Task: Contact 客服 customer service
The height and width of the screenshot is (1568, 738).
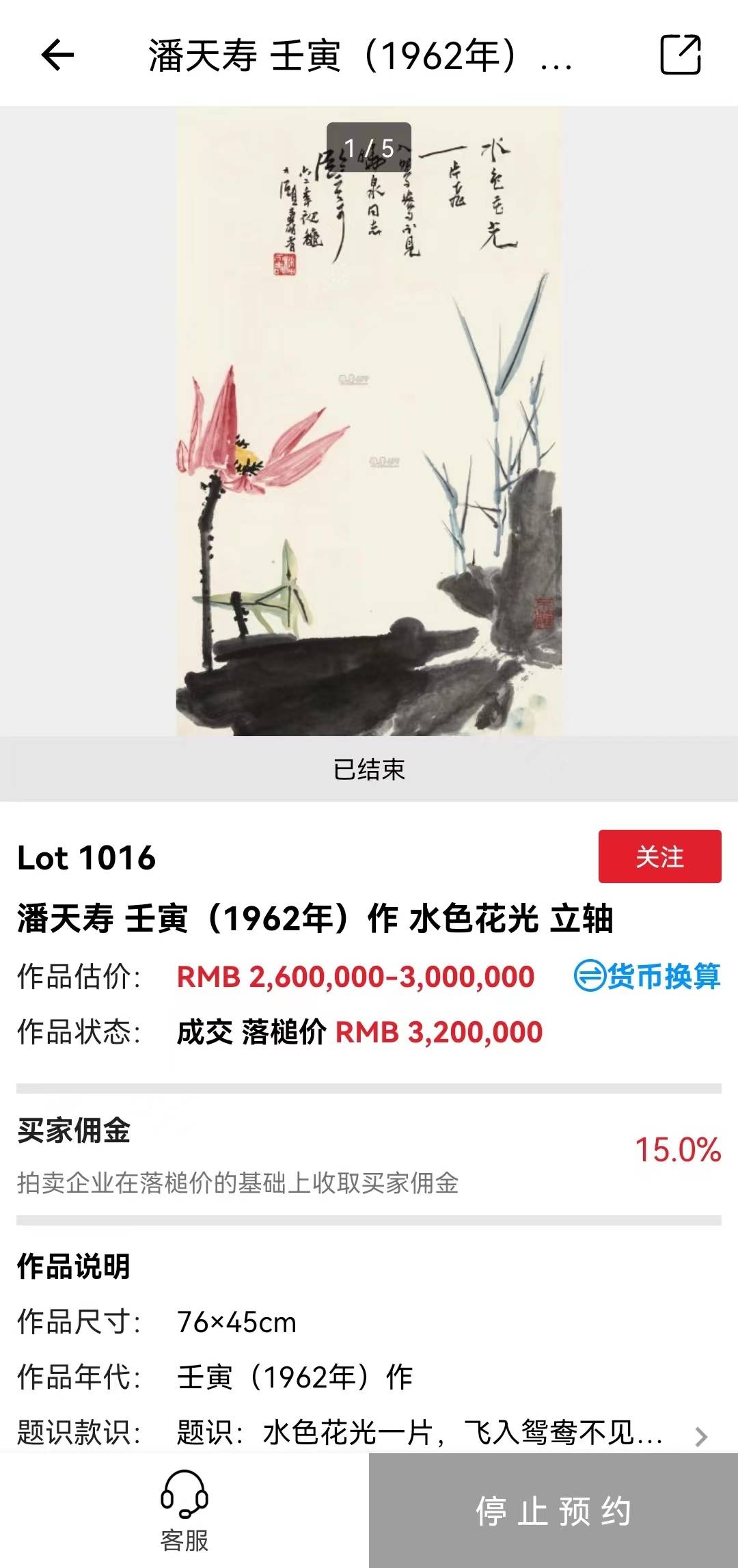Action: point(184,1511)
